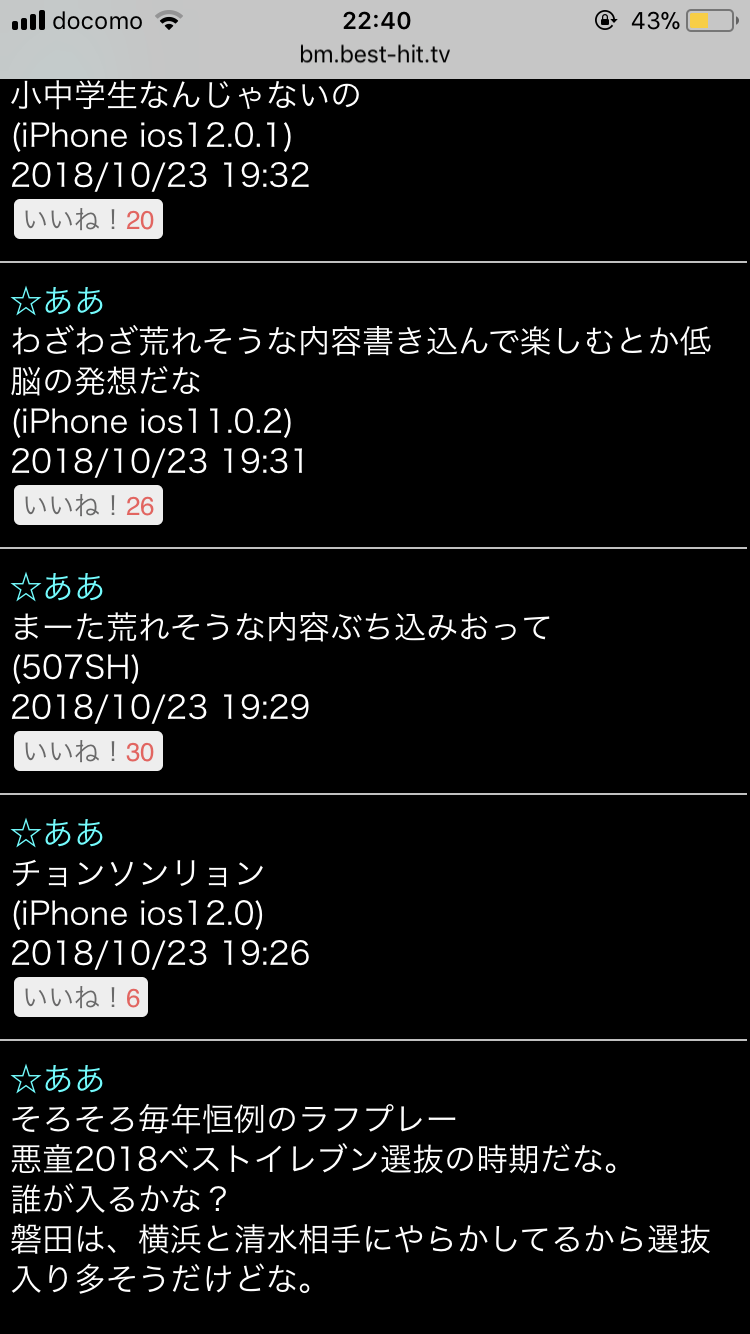Hit いいね！ on the 19:26 comment
Image resolution: width=750 pixels, height=1334 pixels.
(x=81, y=998)
